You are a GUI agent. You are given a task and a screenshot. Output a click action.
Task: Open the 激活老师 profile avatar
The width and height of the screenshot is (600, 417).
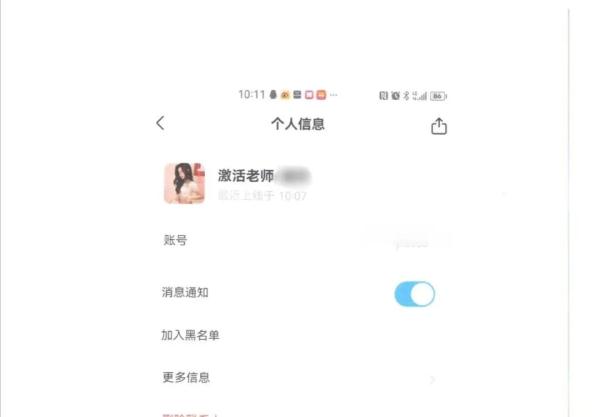pos(184,183)
